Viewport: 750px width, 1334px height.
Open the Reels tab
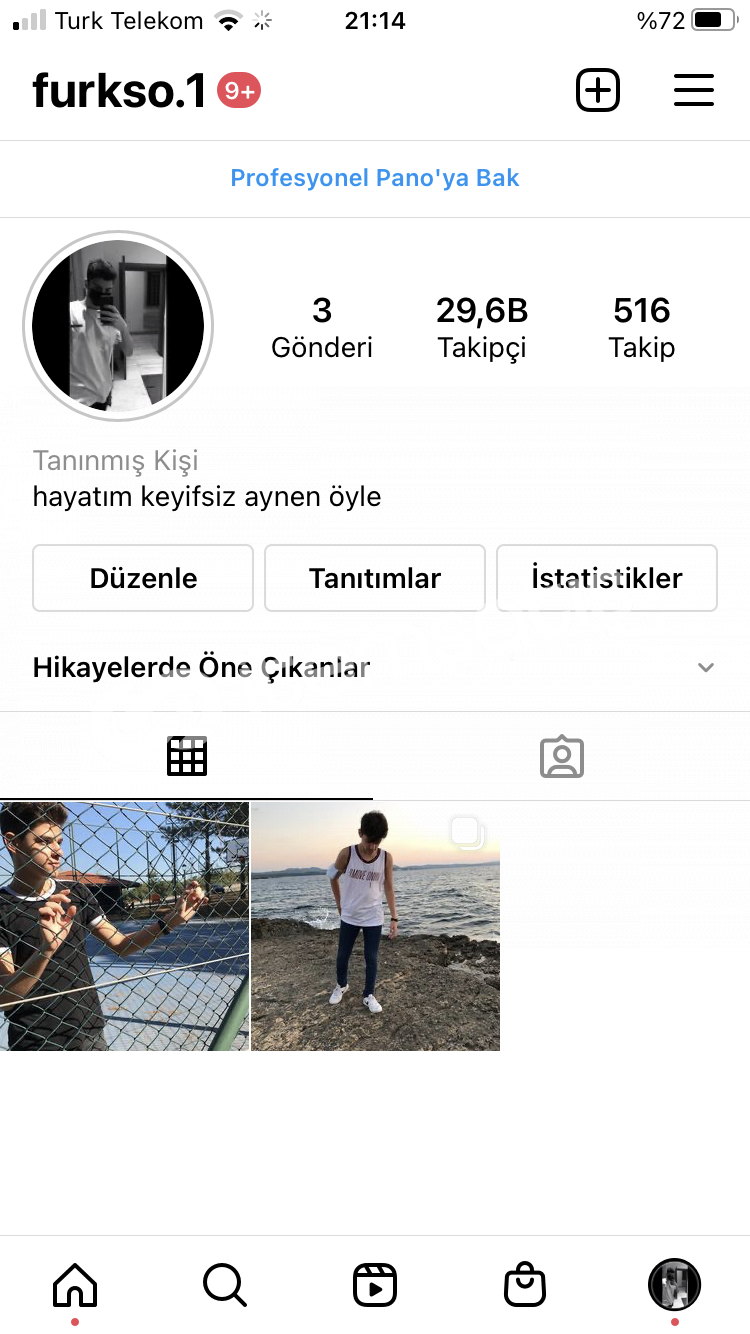point(375,1285)
